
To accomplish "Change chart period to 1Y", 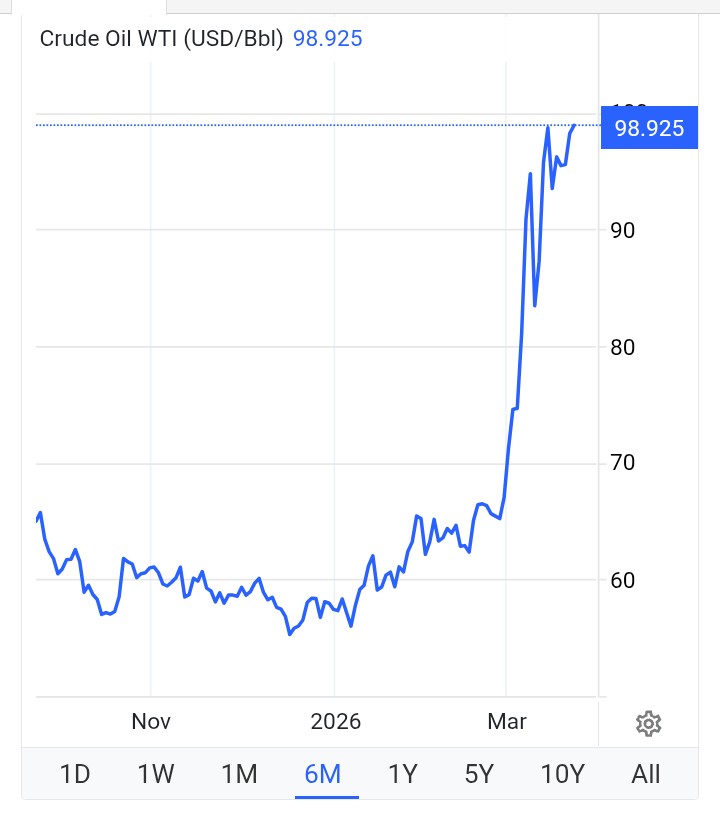I will click(x=403, y=774).
